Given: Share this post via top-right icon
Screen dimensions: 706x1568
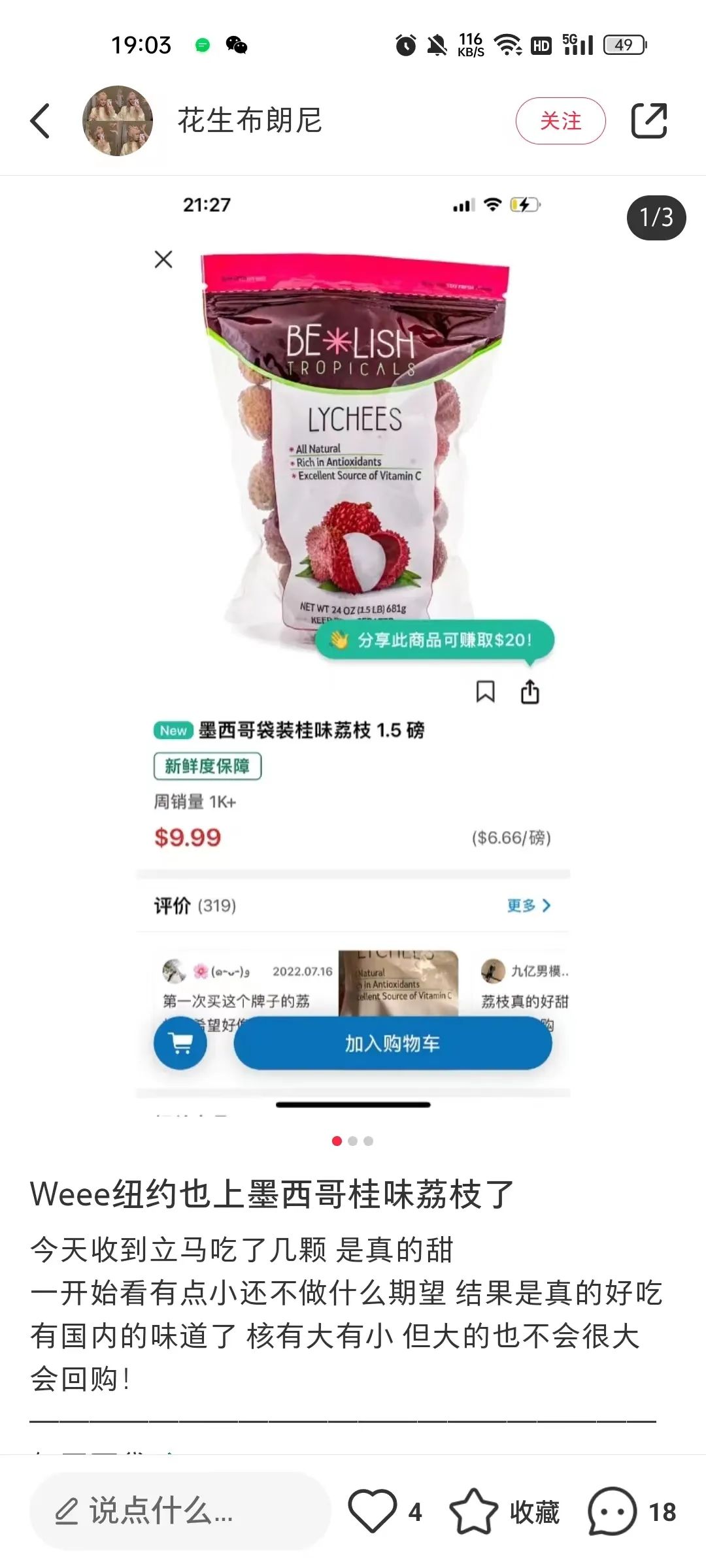Looking at the screenshot, I should [x=649, y=121].
